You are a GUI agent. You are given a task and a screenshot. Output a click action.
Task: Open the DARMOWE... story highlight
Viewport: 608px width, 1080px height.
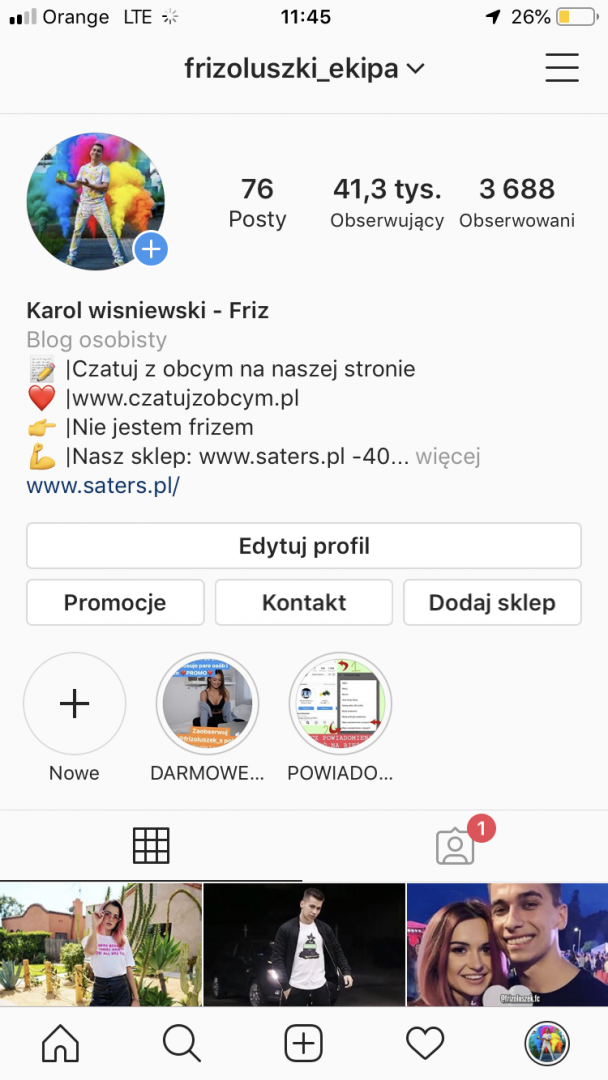[208, 705]
